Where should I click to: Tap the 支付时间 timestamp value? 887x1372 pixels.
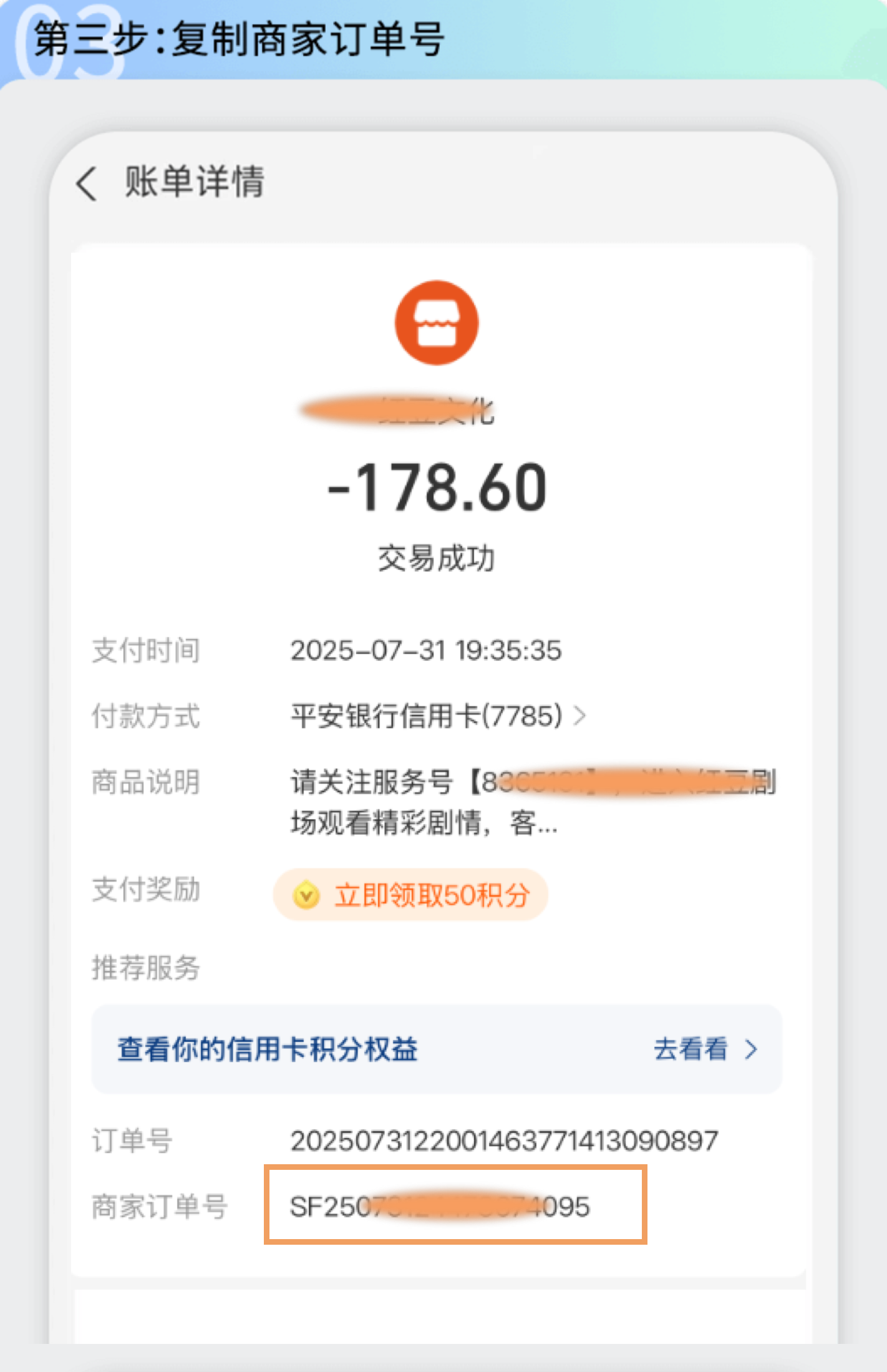coord(427,651)
